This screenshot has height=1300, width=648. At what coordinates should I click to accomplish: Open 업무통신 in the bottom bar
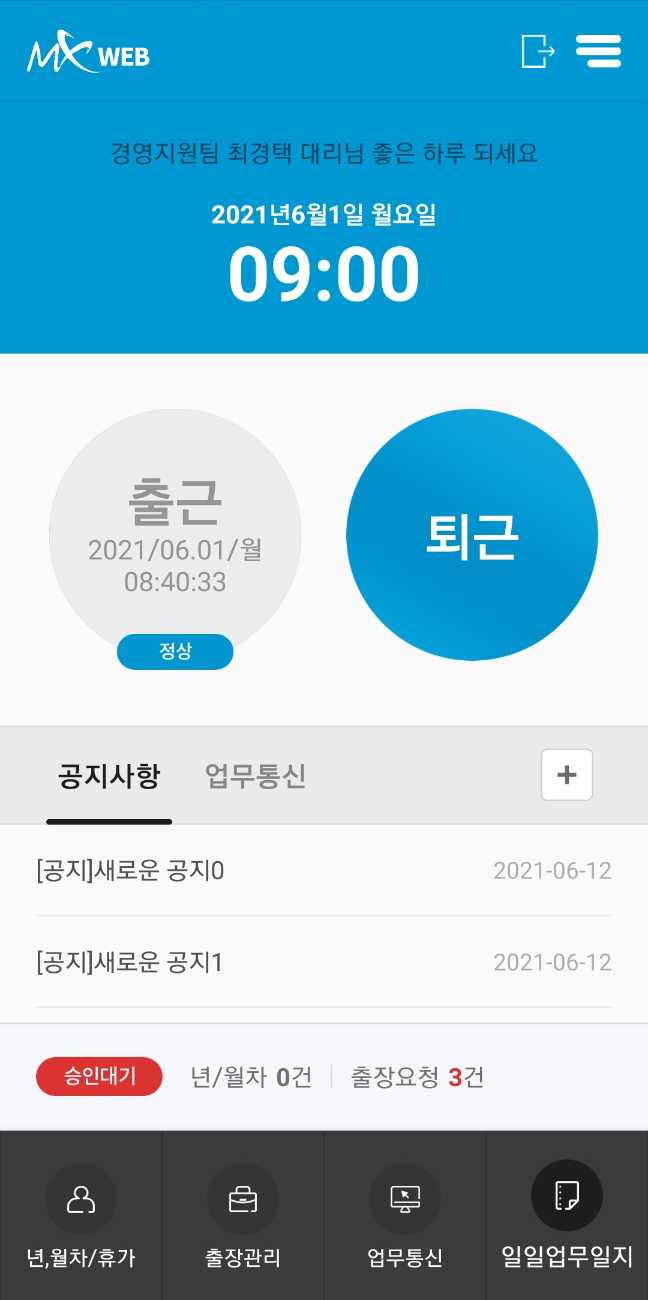[x=405, y=1216]
